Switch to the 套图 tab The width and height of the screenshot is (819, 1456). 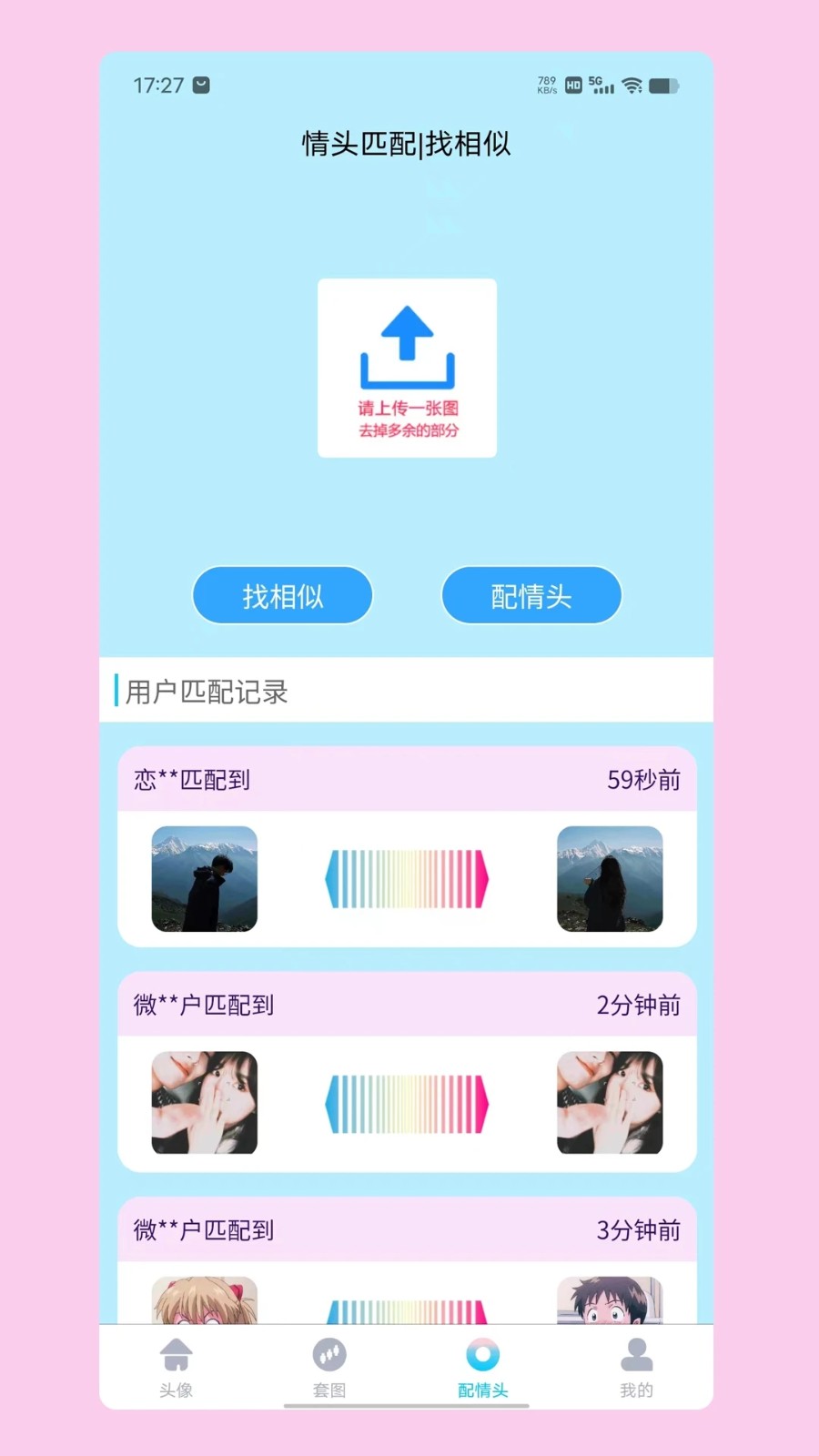click(x=329, y=1367)
